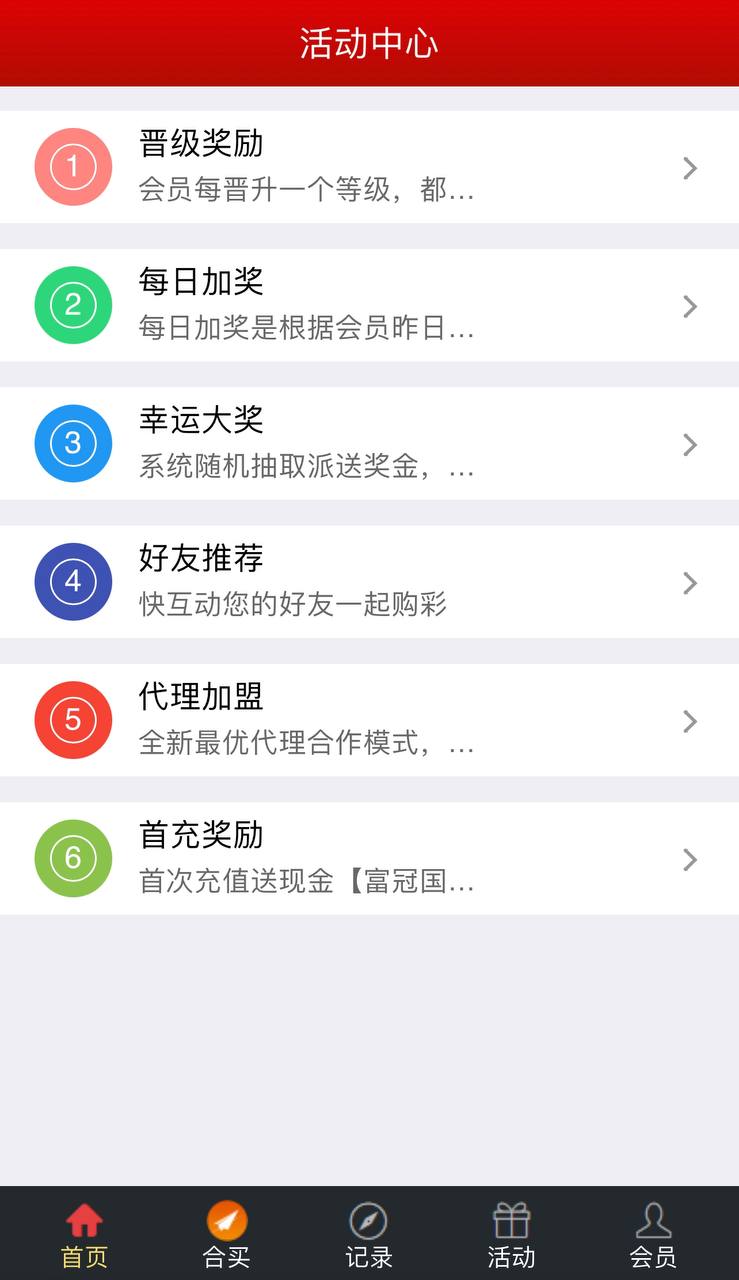The width and height of the screenshot is (739, 1280).
Task: Open the 首充奖励 activity row
Action: click(x=369, y=858)
